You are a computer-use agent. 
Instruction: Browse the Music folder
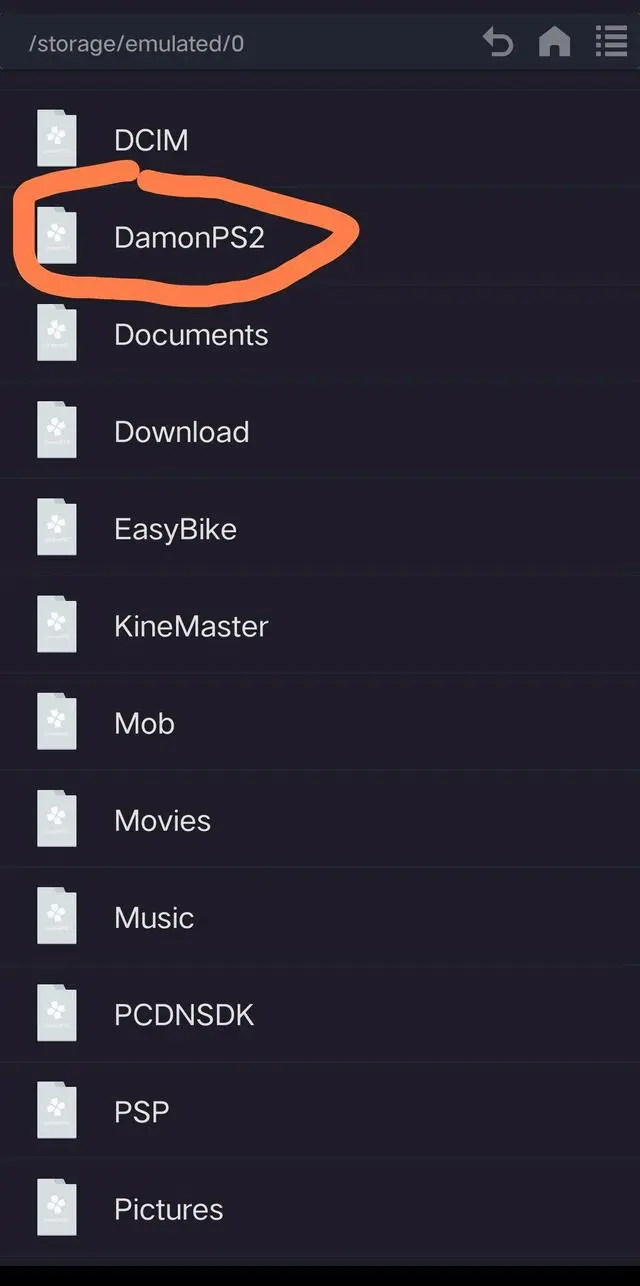[x=154, y=917]
